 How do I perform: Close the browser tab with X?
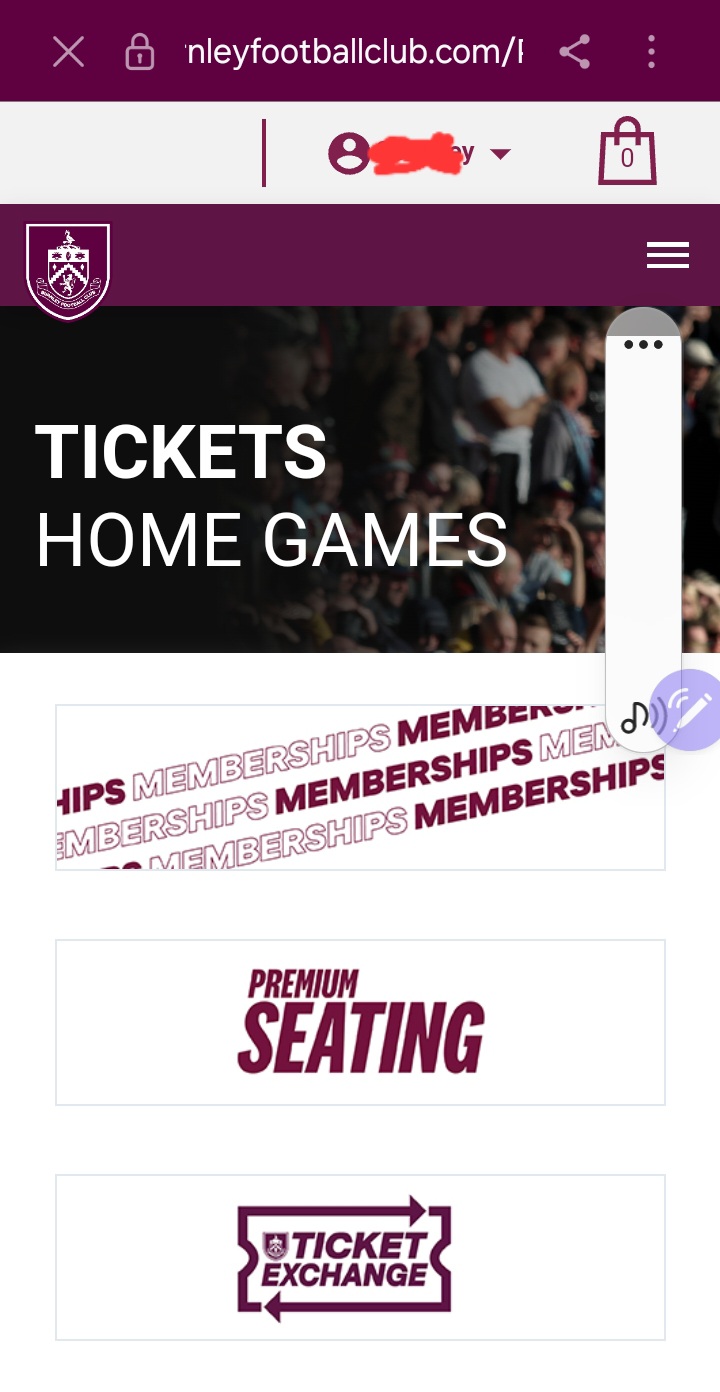68,51
